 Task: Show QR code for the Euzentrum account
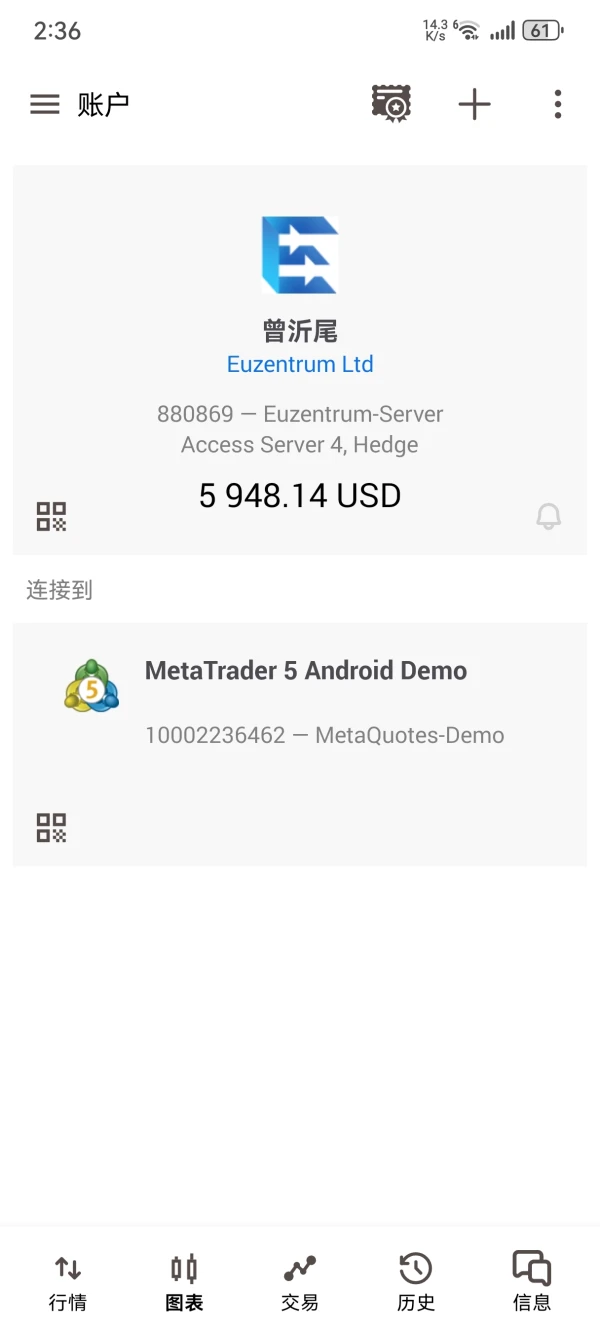tap(51, 516)
